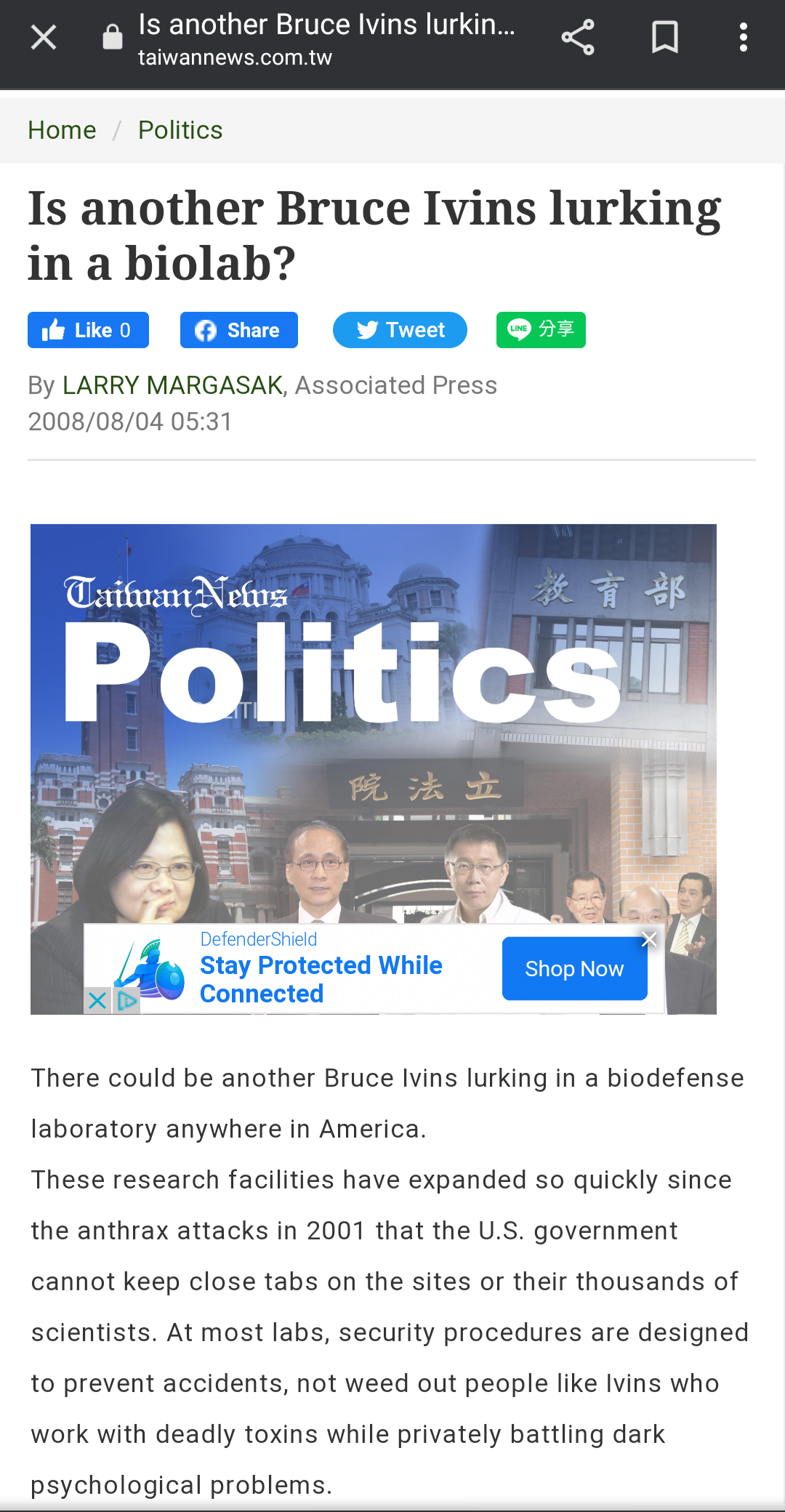Dismiss the DefenderShield ad banner
This screenshot has width=785, height=1512.
pos(649,939)
